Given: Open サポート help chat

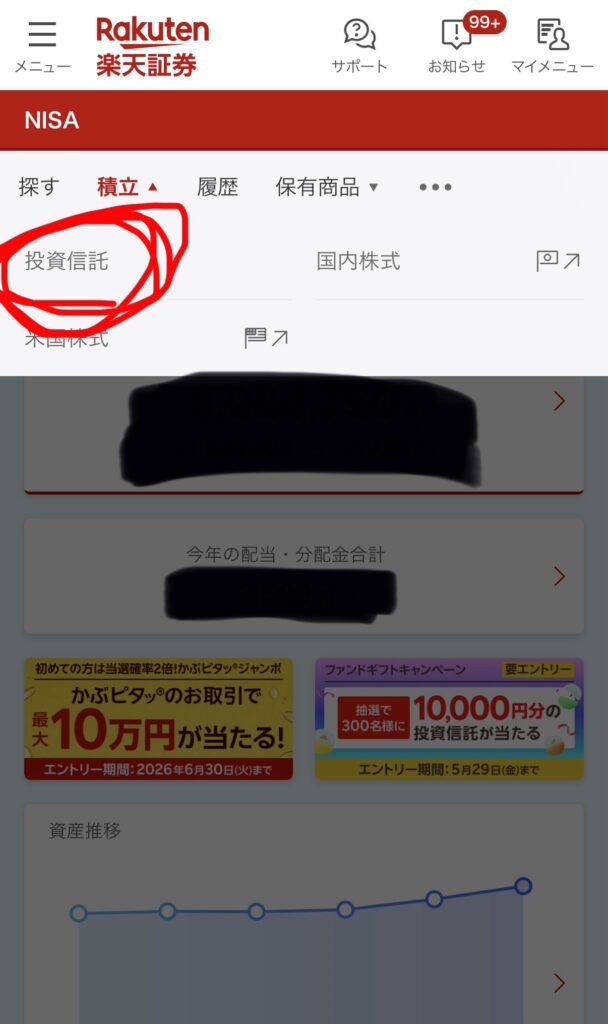Looking at the screenshot, I should pyautogui.click(x=359, y=47).
